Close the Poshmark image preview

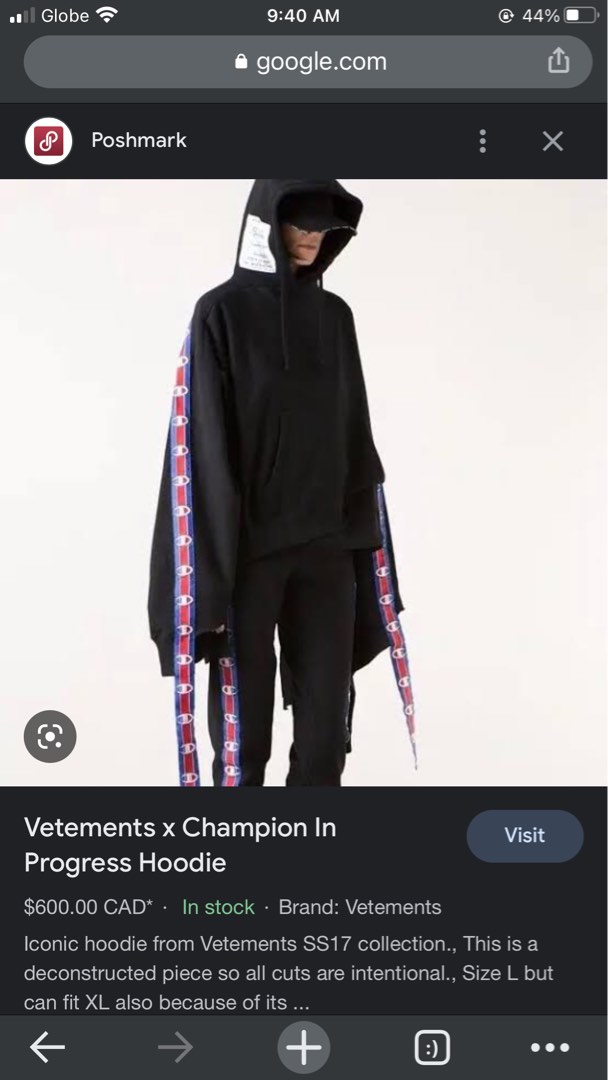(553, 141)
